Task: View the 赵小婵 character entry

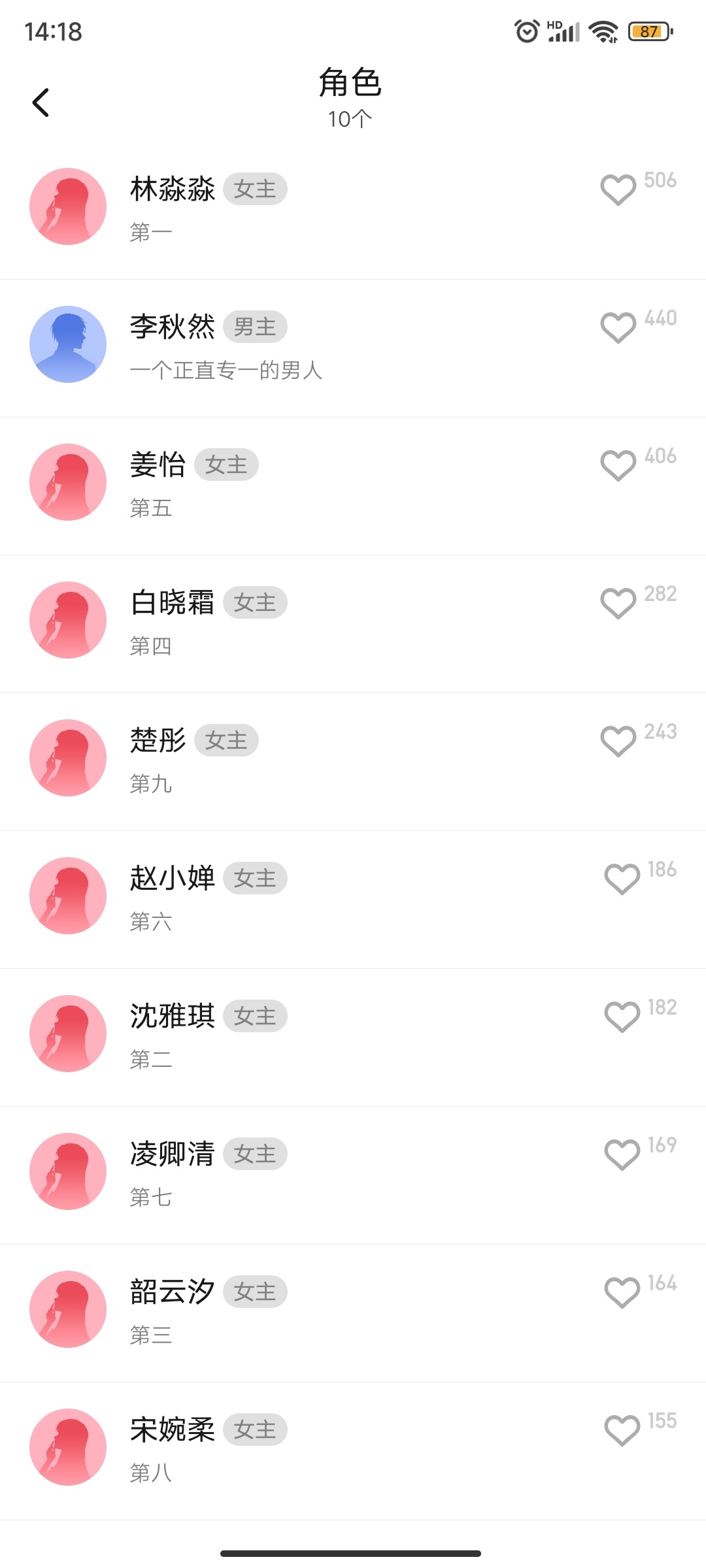Action: (x=327, y=898)
